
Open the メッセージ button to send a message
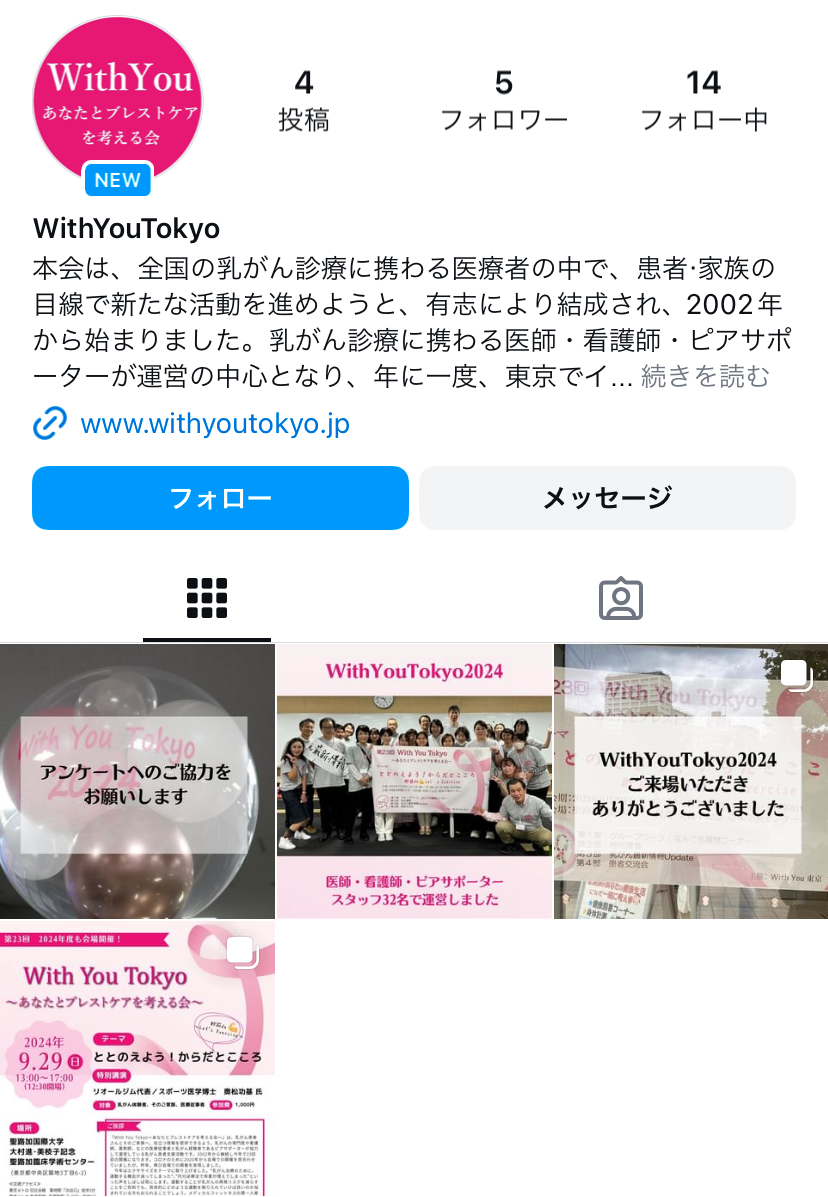click(x=607, y=498)
